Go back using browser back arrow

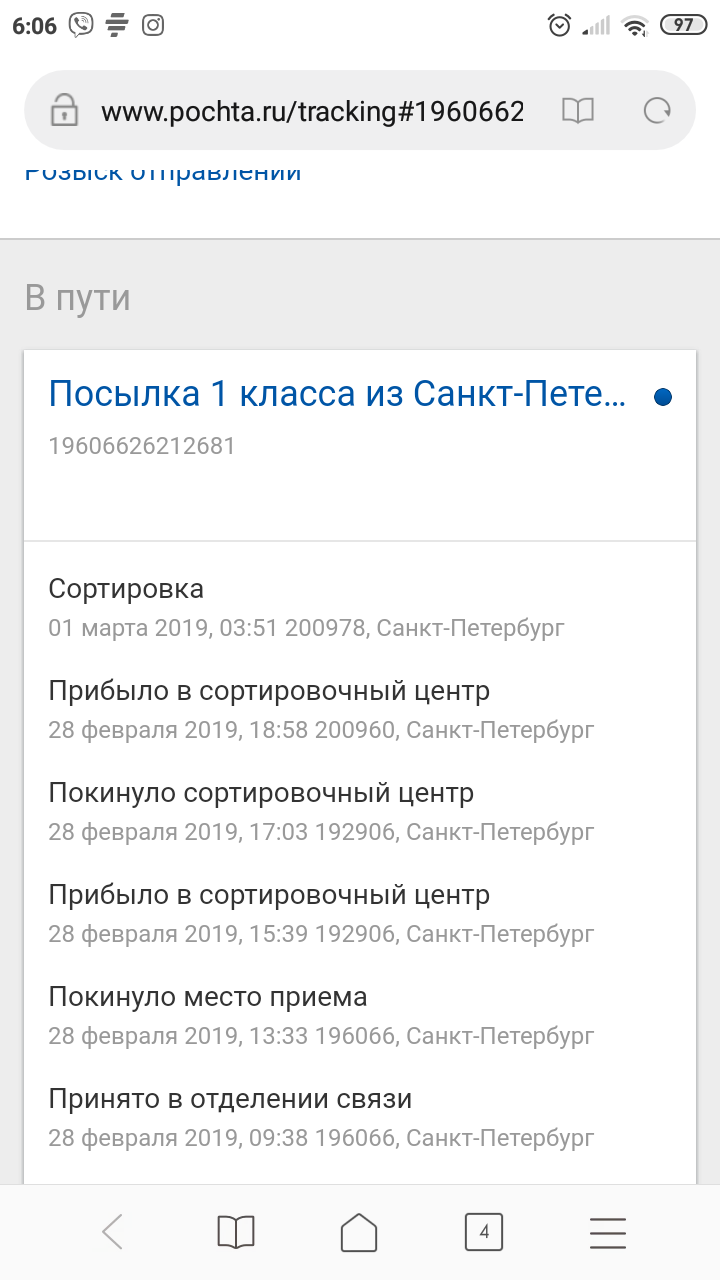point(113,1232)
